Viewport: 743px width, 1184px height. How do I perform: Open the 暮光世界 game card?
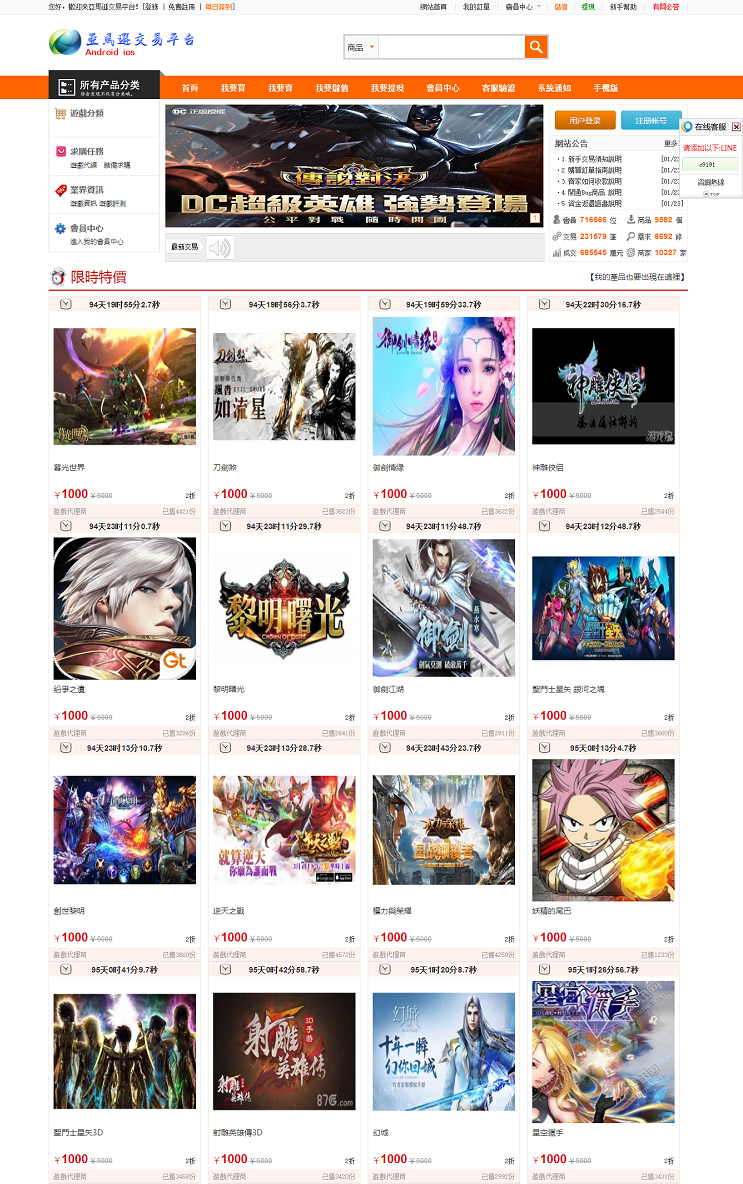pos(124,387)
